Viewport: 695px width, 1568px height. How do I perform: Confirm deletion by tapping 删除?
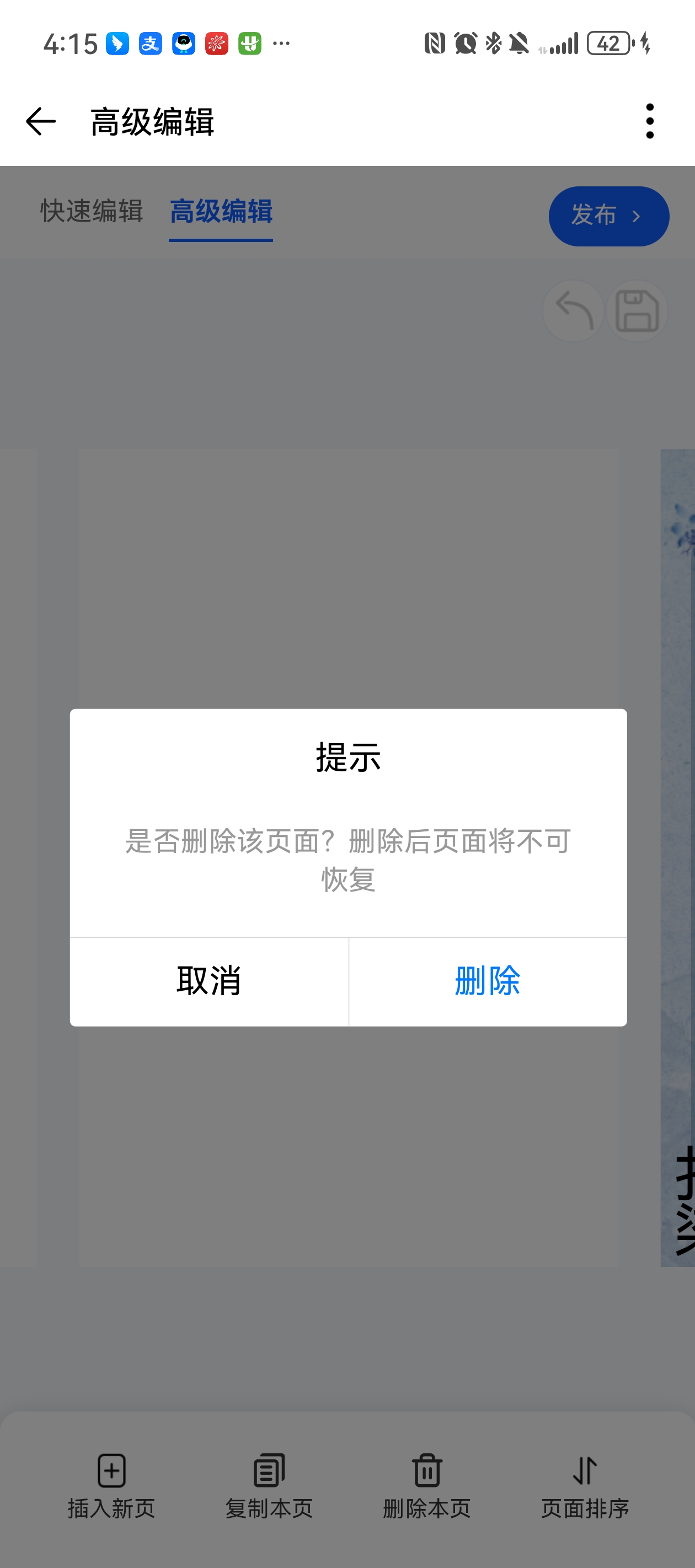(x=487, y=981)
